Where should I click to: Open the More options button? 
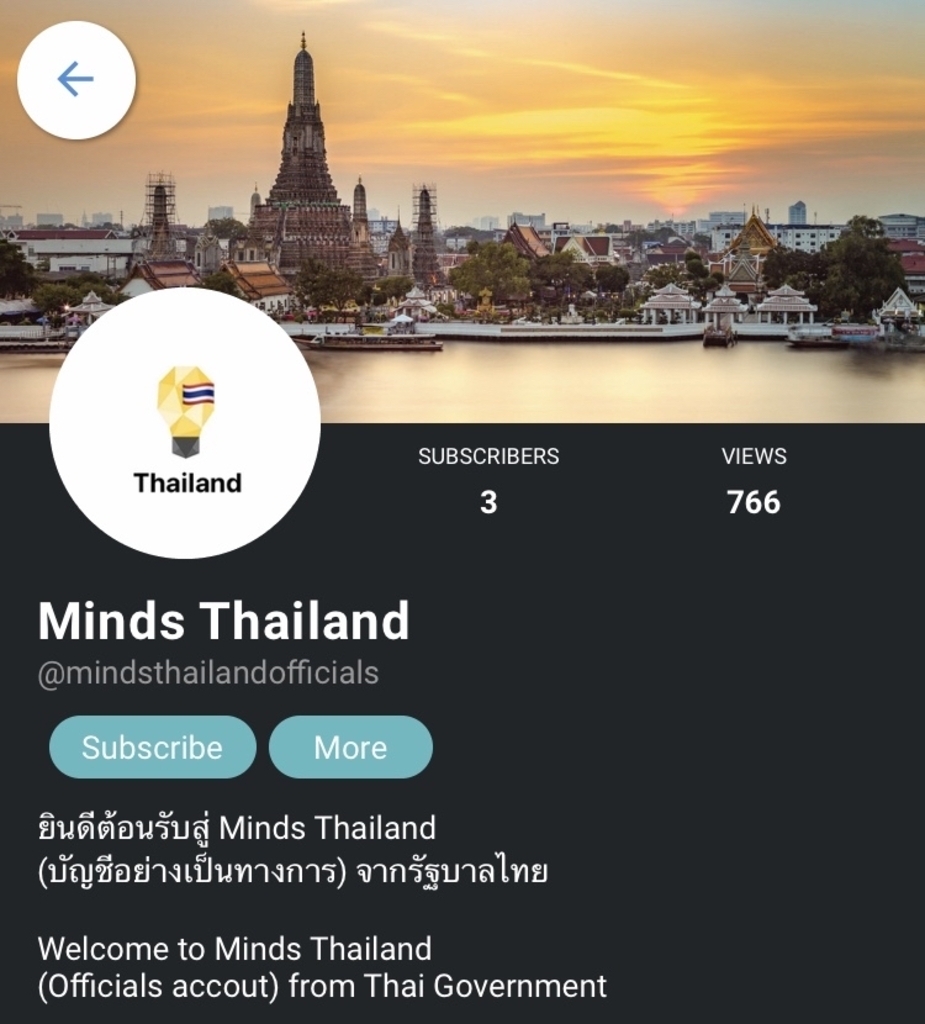350,747
